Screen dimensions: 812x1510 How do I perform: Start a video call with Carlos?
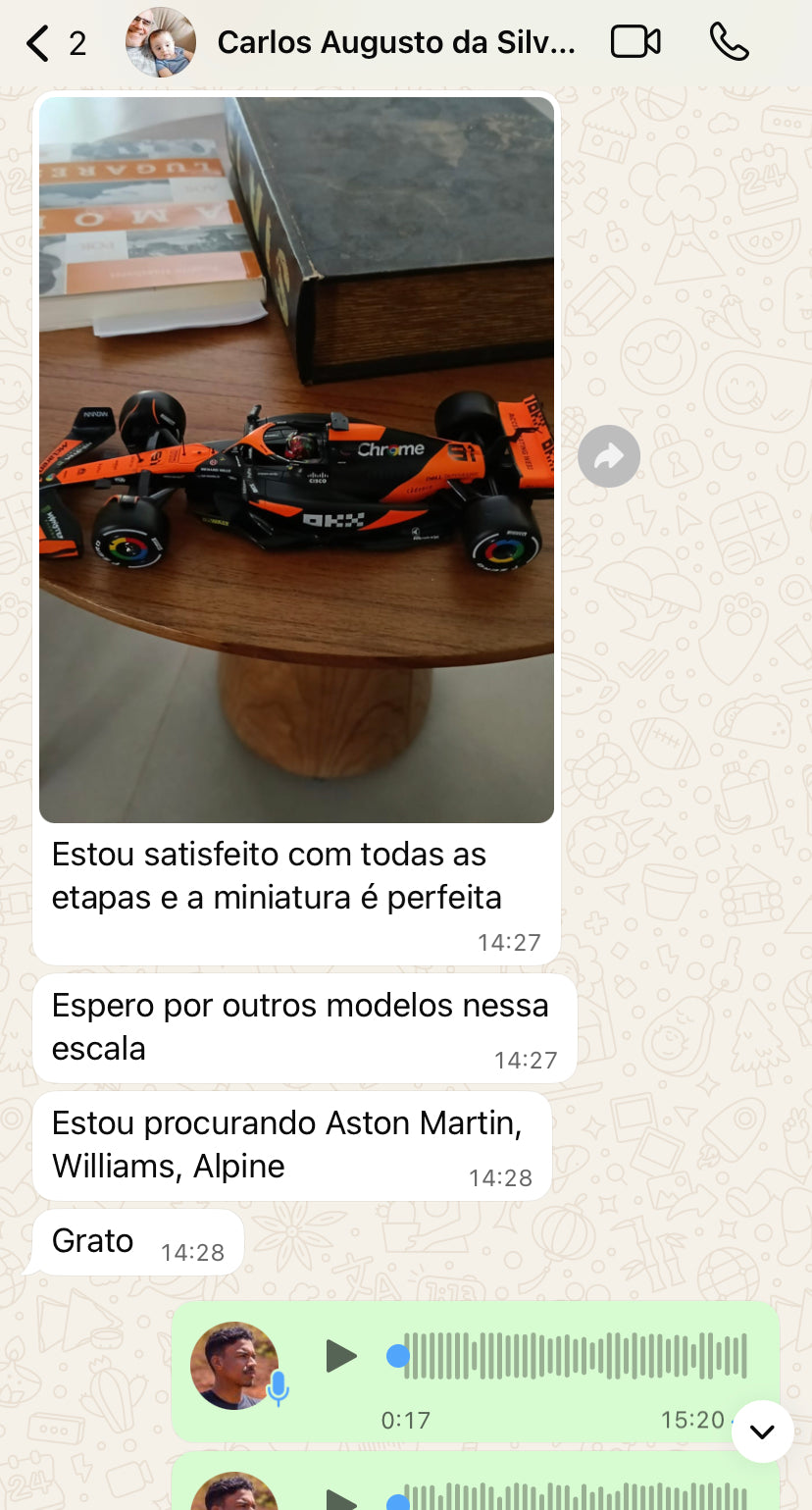634,42
